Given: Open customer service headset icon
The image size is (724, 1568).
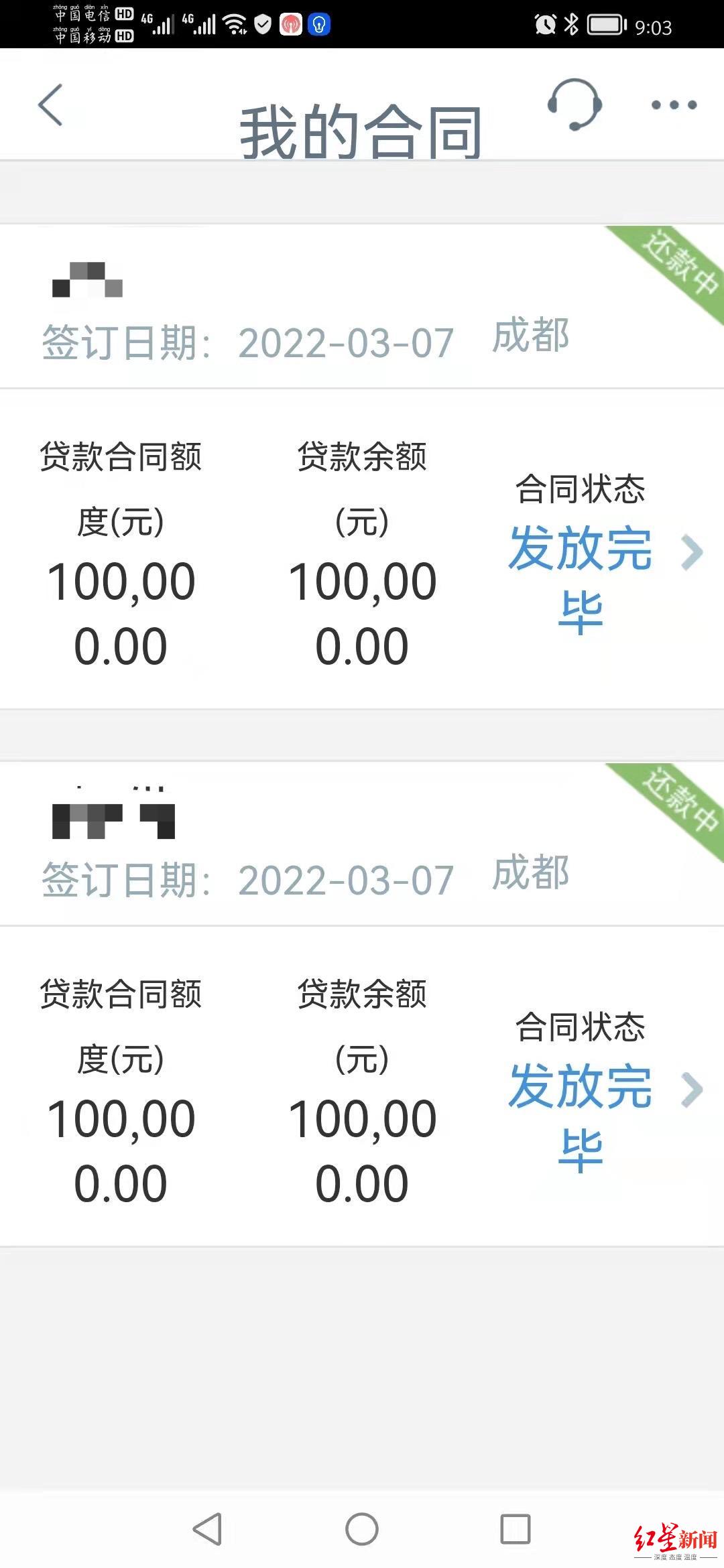Looking at the screenshot, I should coord(575,105).
